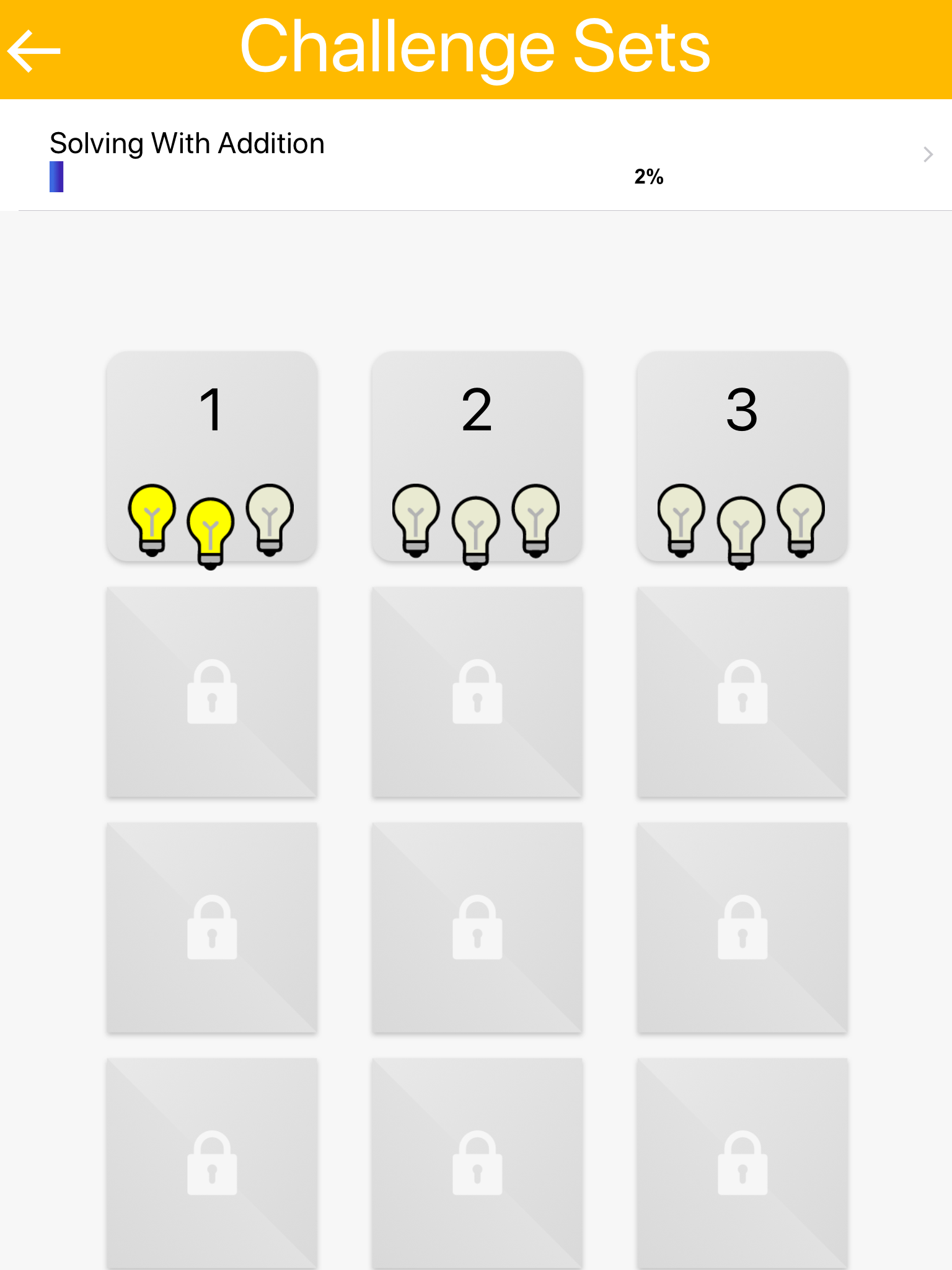Open challenge set 1
The width and height of the screenshot is (952, 1270).
pyautogui.click(x=211, y=456)
